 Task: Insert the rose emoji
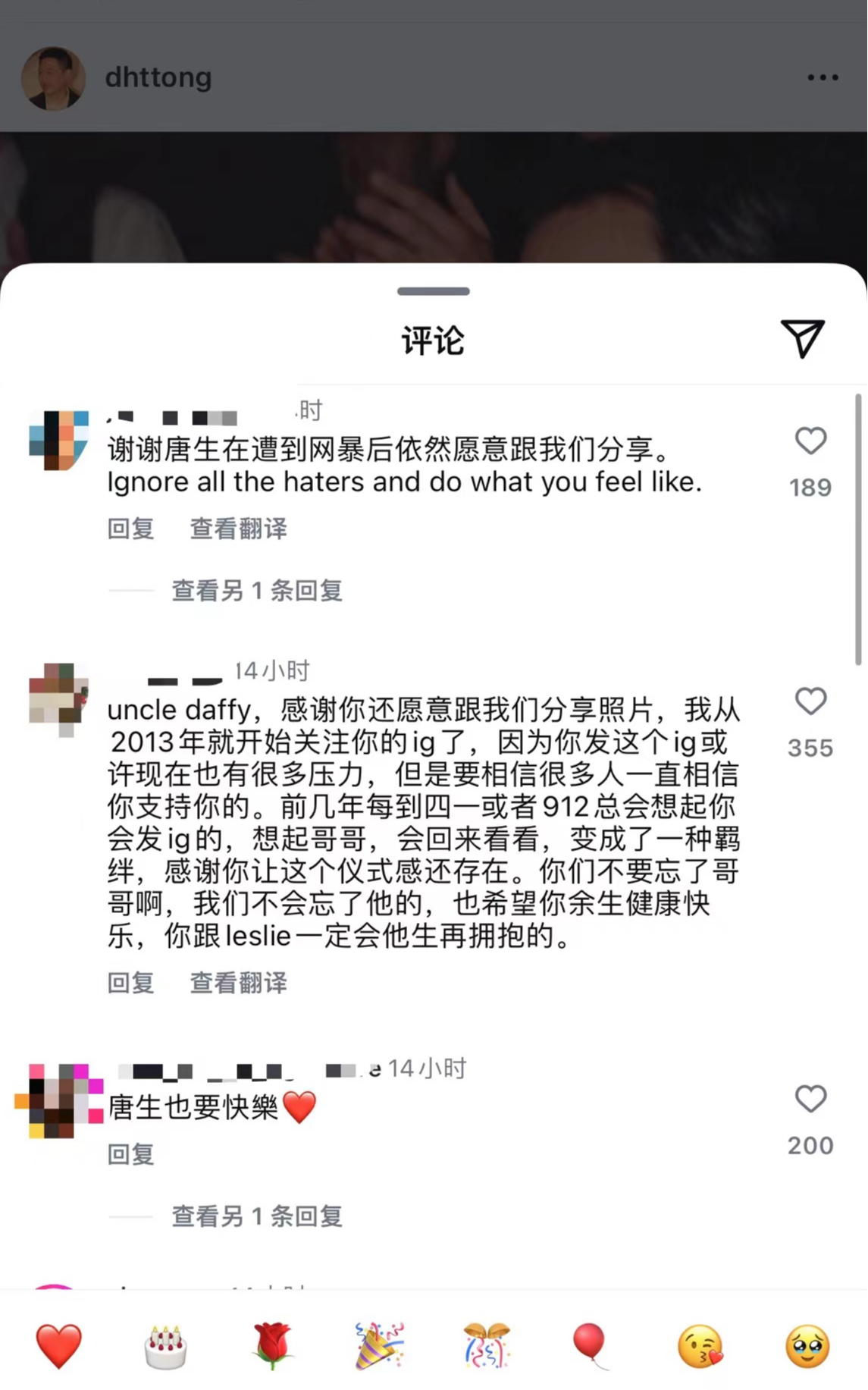pos(272,1346)
